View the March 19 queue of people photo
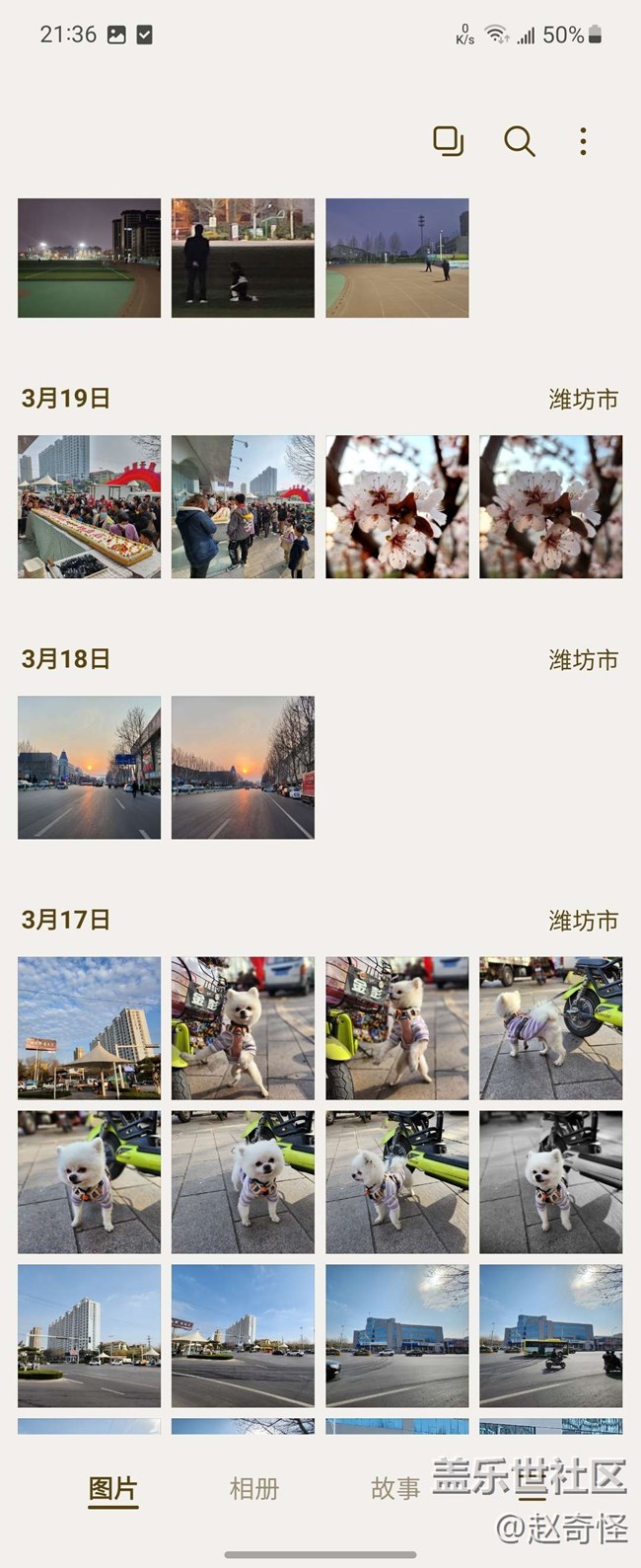This screenshot has width=641, height=1568. [243, 506]
